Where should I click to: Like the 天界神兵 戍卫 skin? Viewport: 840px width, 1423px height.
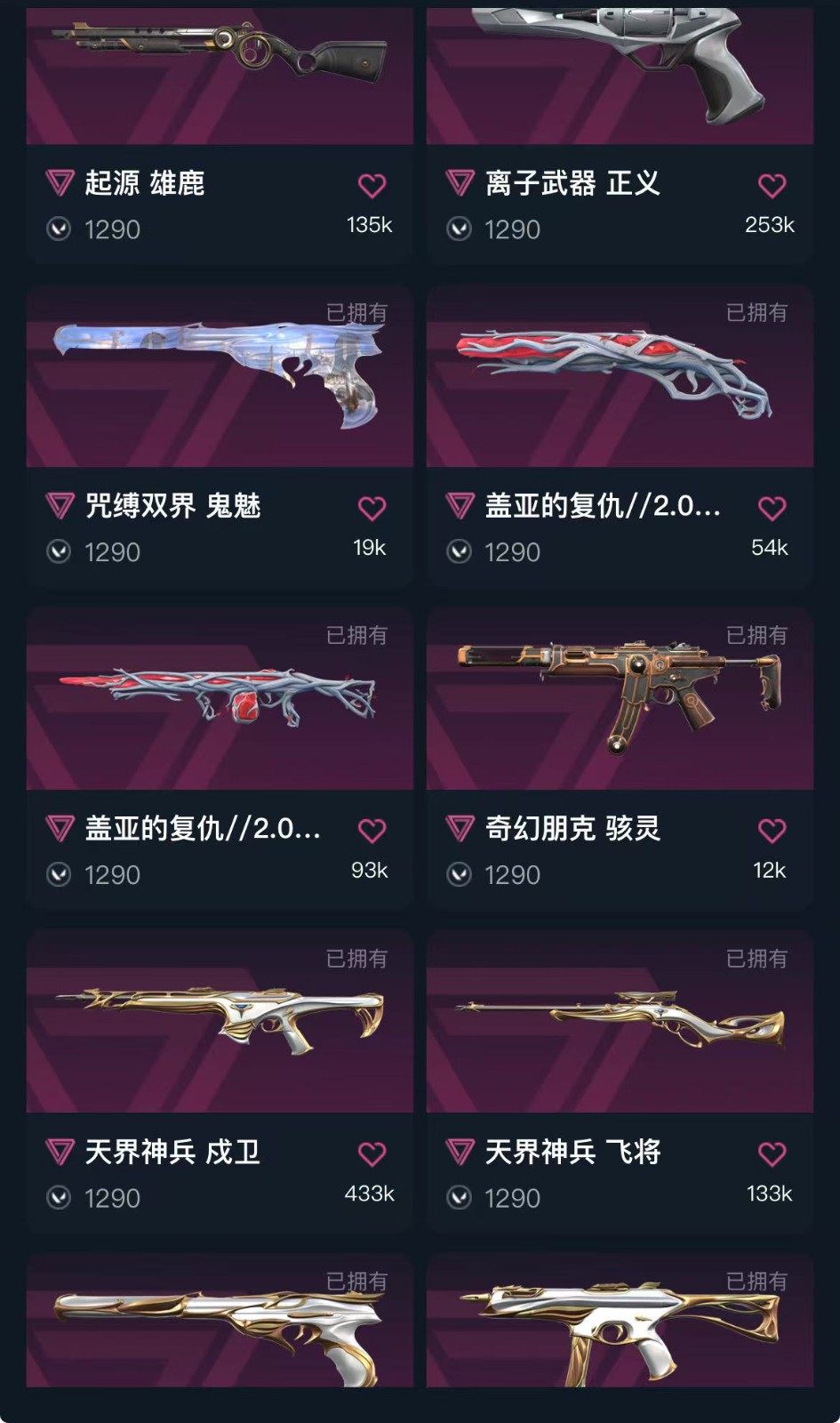click(x=372, y=1154)
